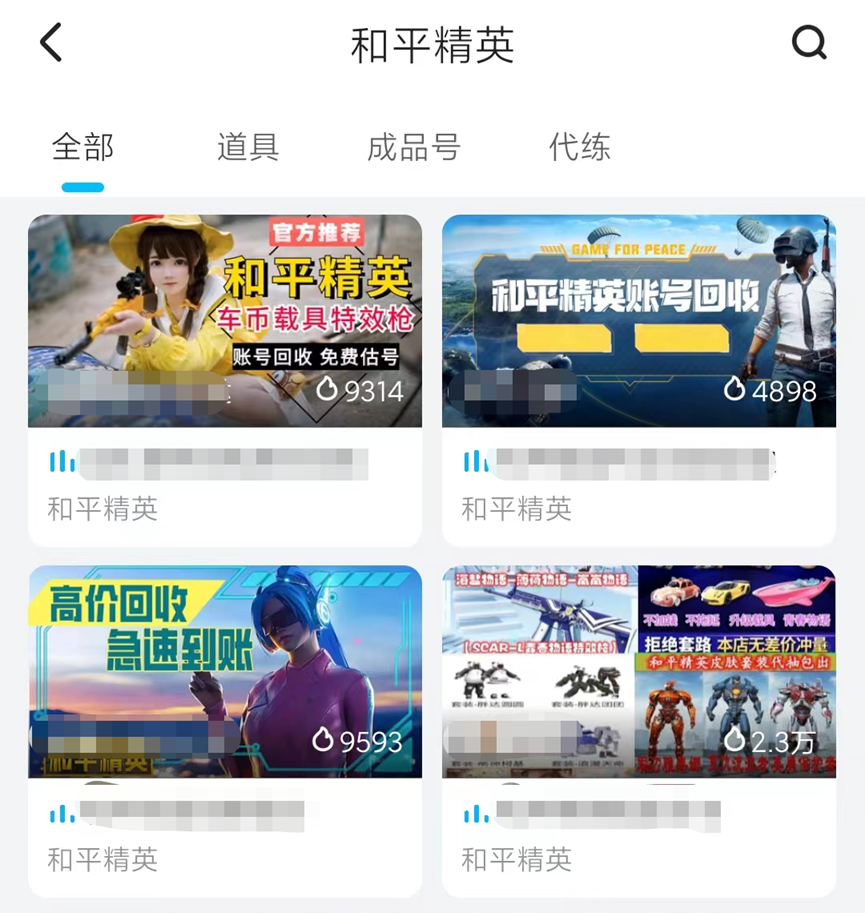This screenshot has height=913, width=865.
Task: Go back from the 和平精英 page
Action: pos(52,43)
